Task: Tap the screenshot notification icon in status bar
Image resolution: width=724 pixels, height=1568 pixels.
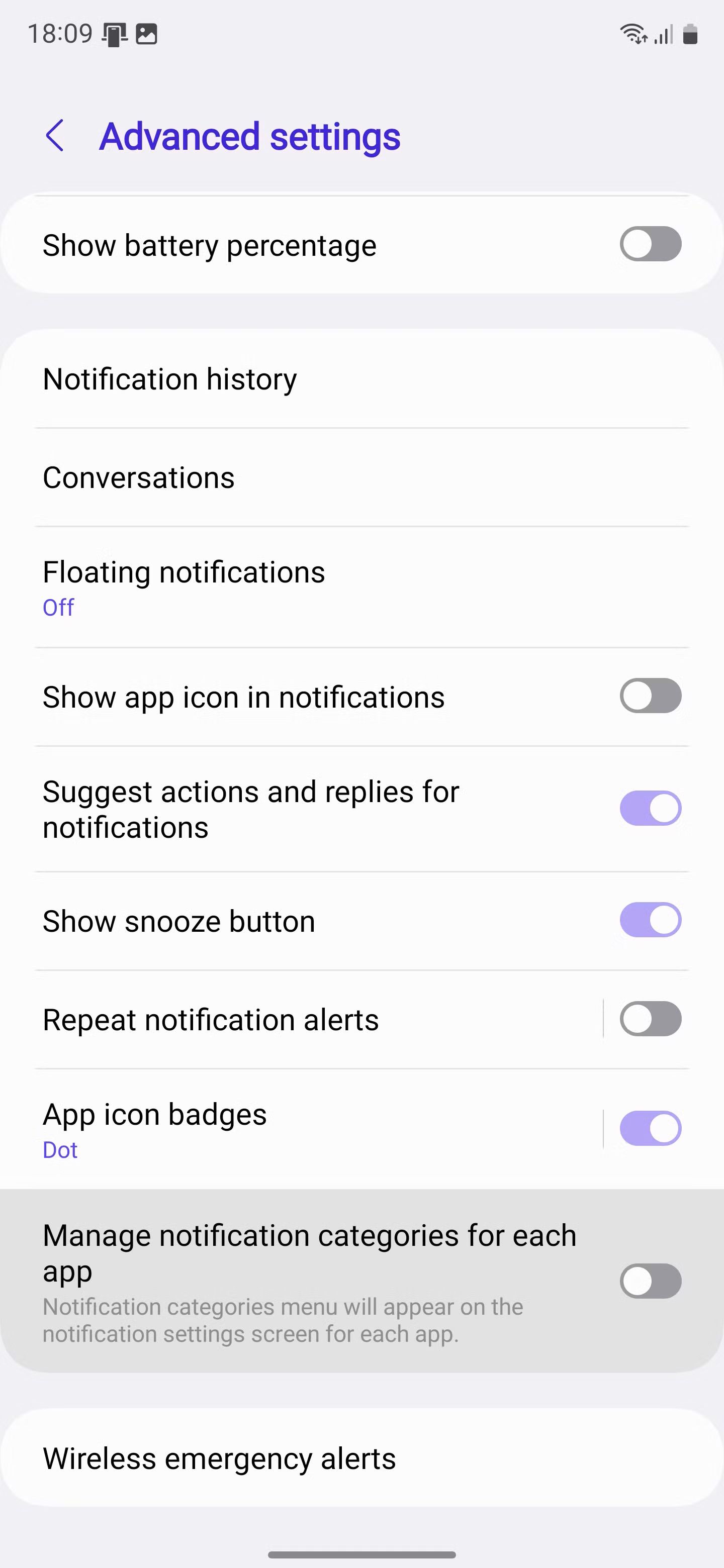Action: (x=146, y=34)
